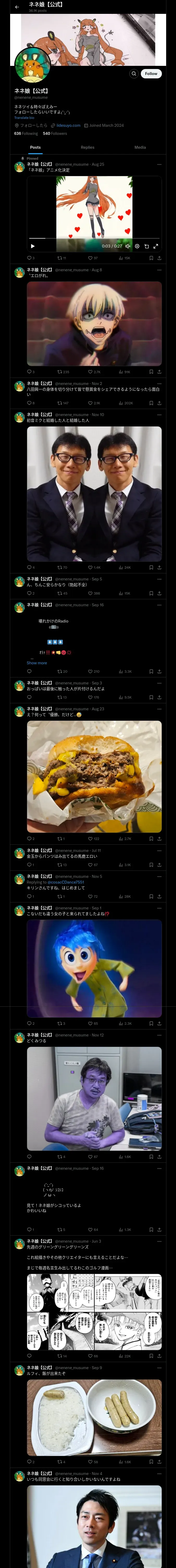Search this profile's posts
Image resolution: width=176 pixels, height=1568 pixels.
click(x=133, y=74)
